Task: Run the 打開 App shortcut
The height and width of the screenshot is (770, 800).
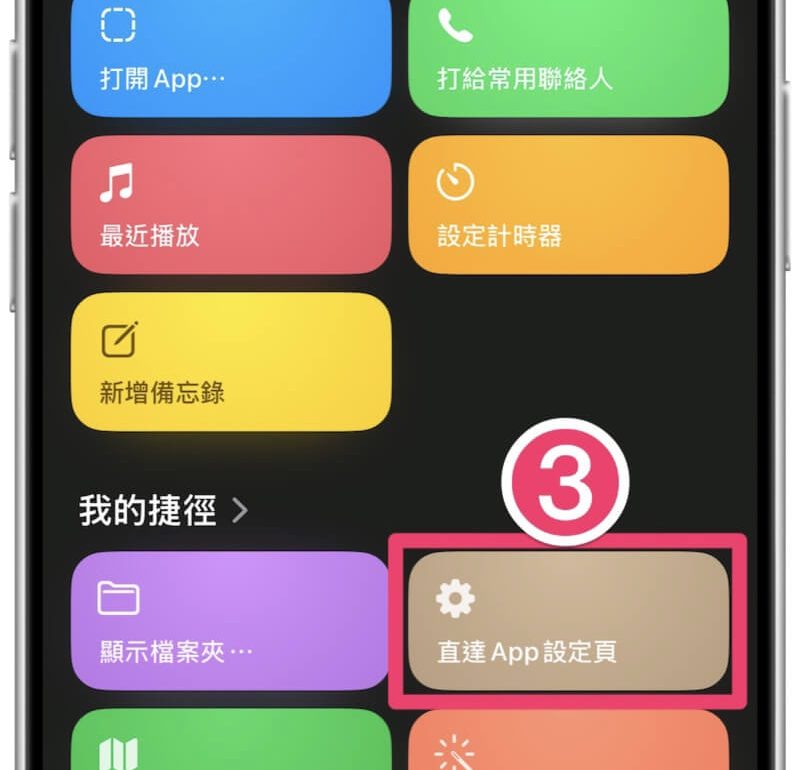Action: (x=231, y=55)
